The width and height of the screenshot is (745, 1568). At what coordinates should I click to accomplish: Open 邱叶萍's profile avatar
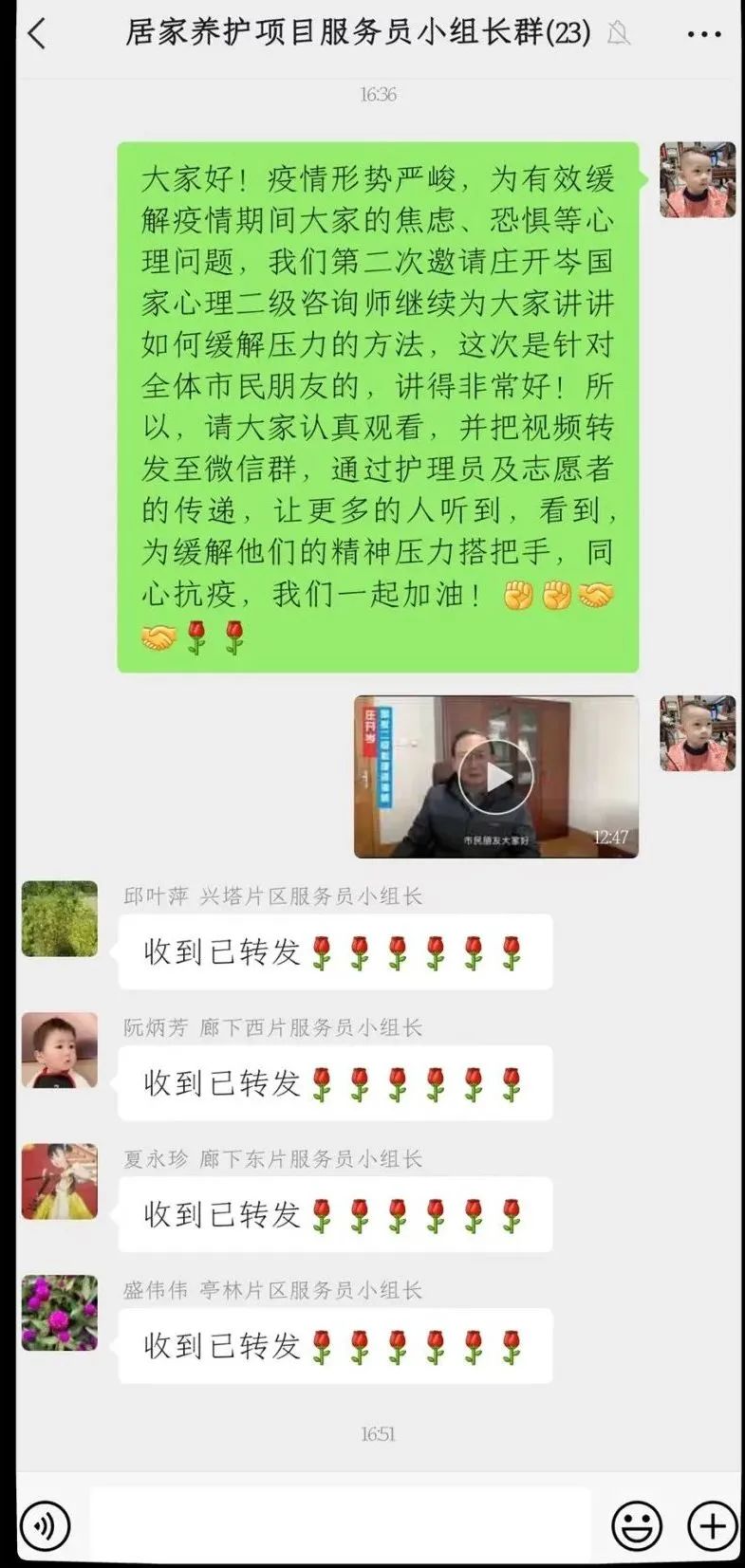pos(60,918)
